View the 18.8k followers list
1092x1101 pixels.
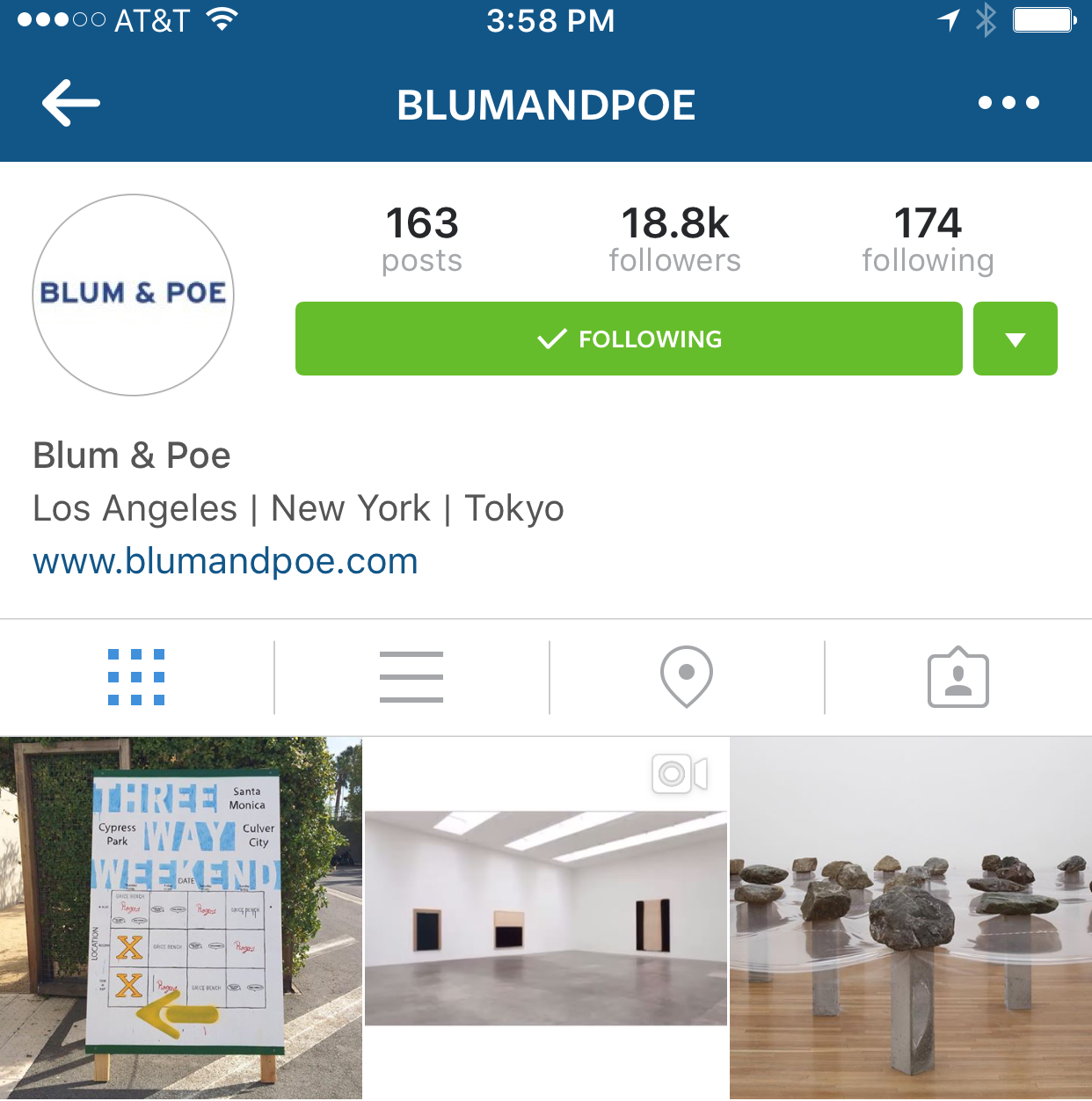pyautogui.click(x=674, y=238)
